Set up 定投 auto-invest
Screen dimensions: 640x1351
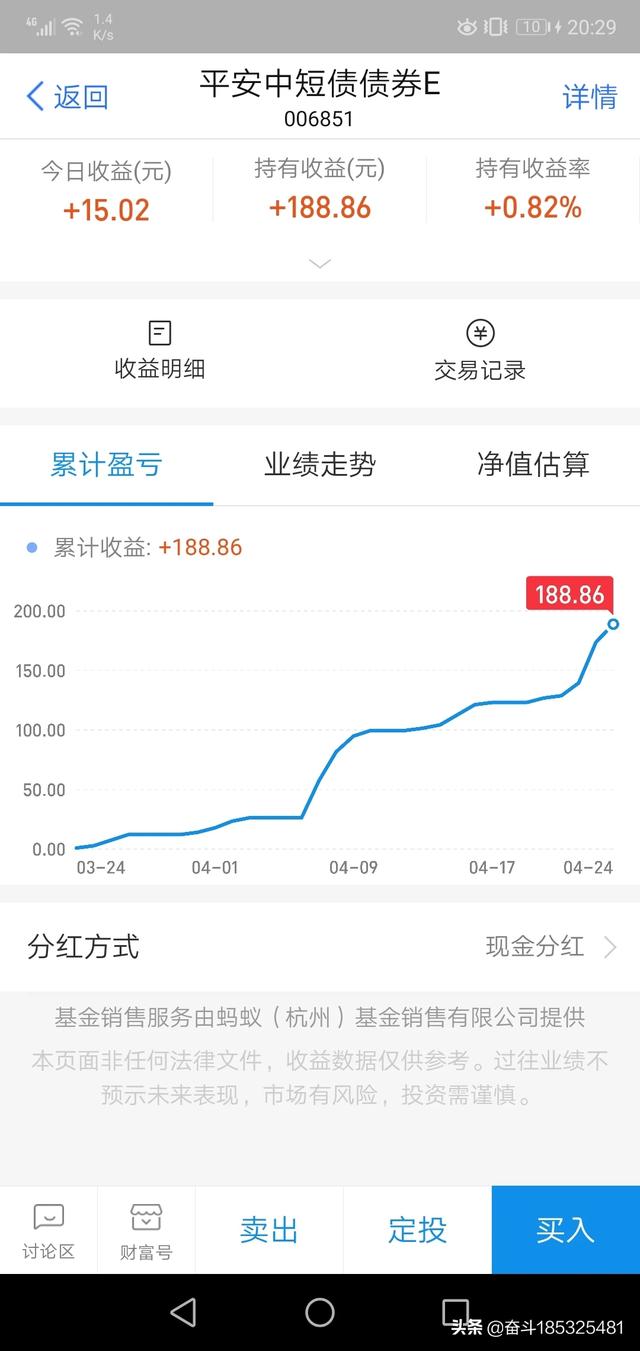[417, 1230]
